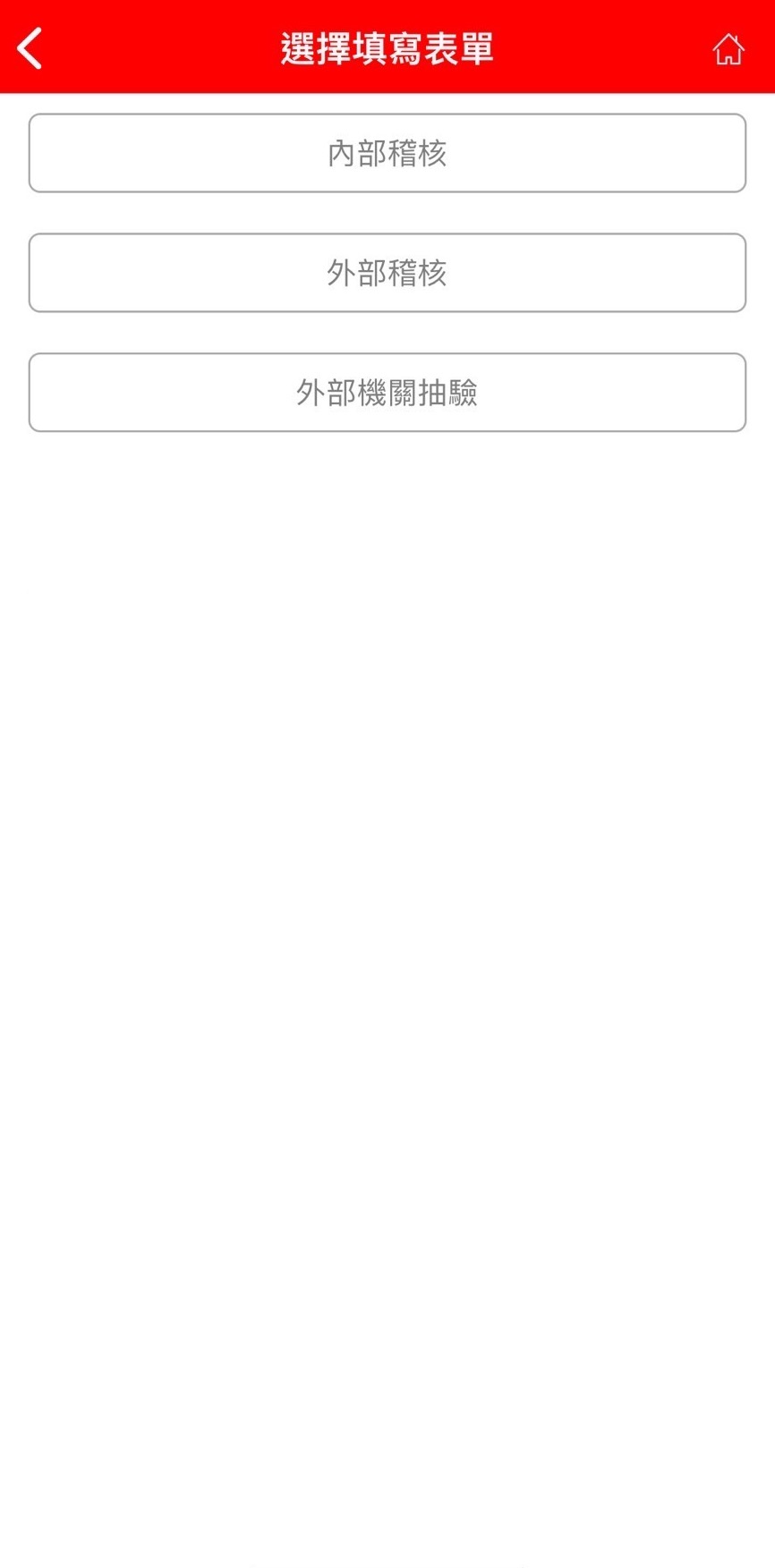Image resolution: width=775 pixels, height=1568 pixels.
Task: Go back using the header arrow
Action: click(30, 48)
